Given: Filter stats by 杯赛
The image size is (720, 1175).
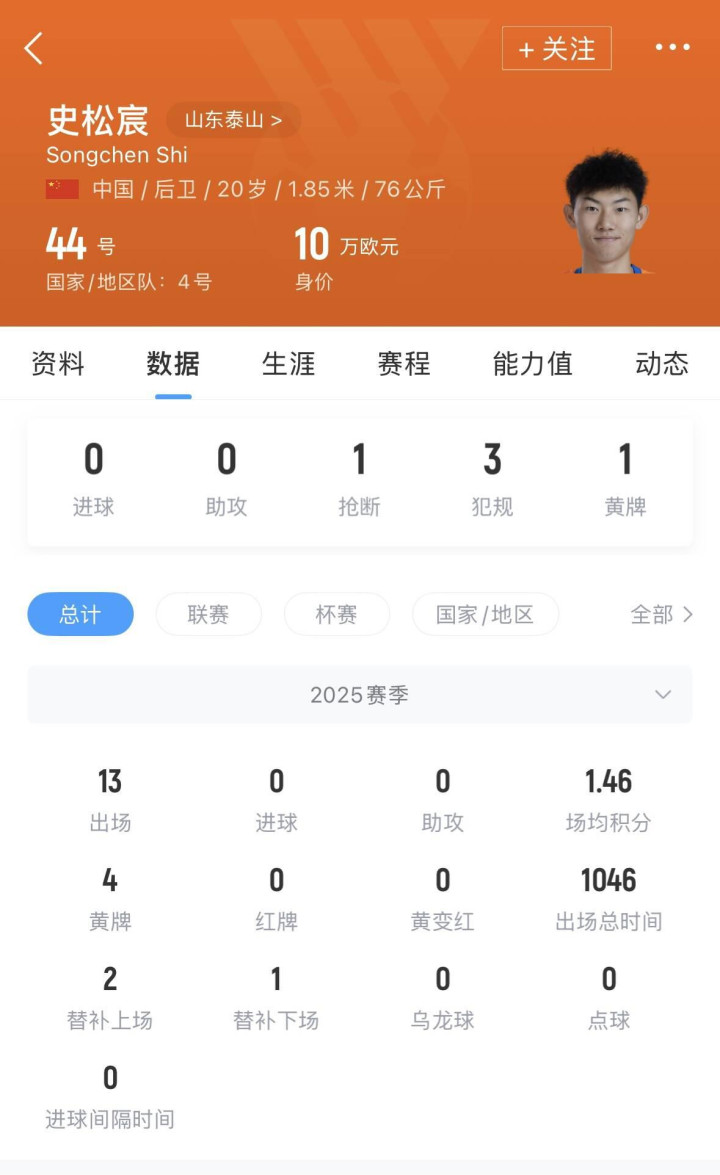Looking at the screenshot, I should tap(336, 614).
